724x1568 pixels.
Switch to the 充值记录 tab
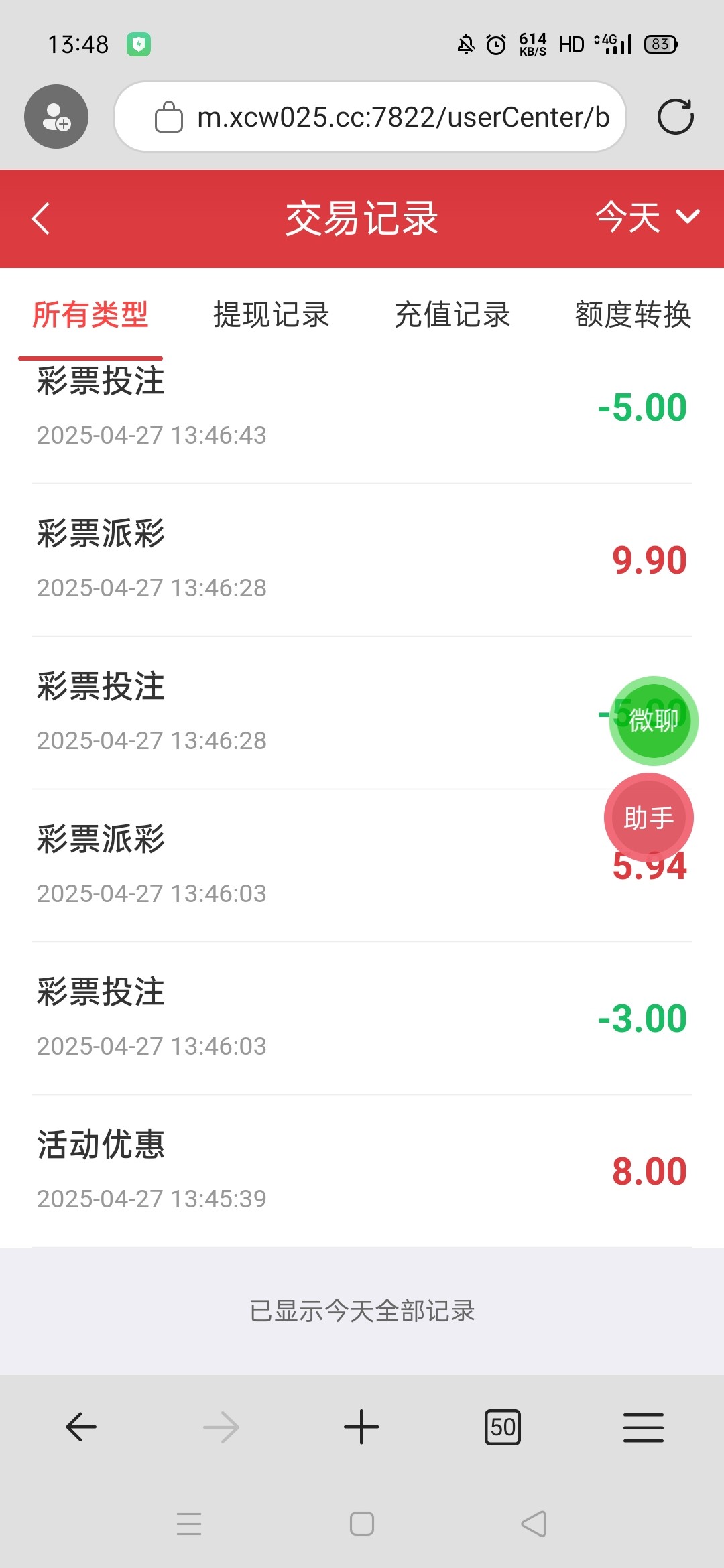point(452,315)
